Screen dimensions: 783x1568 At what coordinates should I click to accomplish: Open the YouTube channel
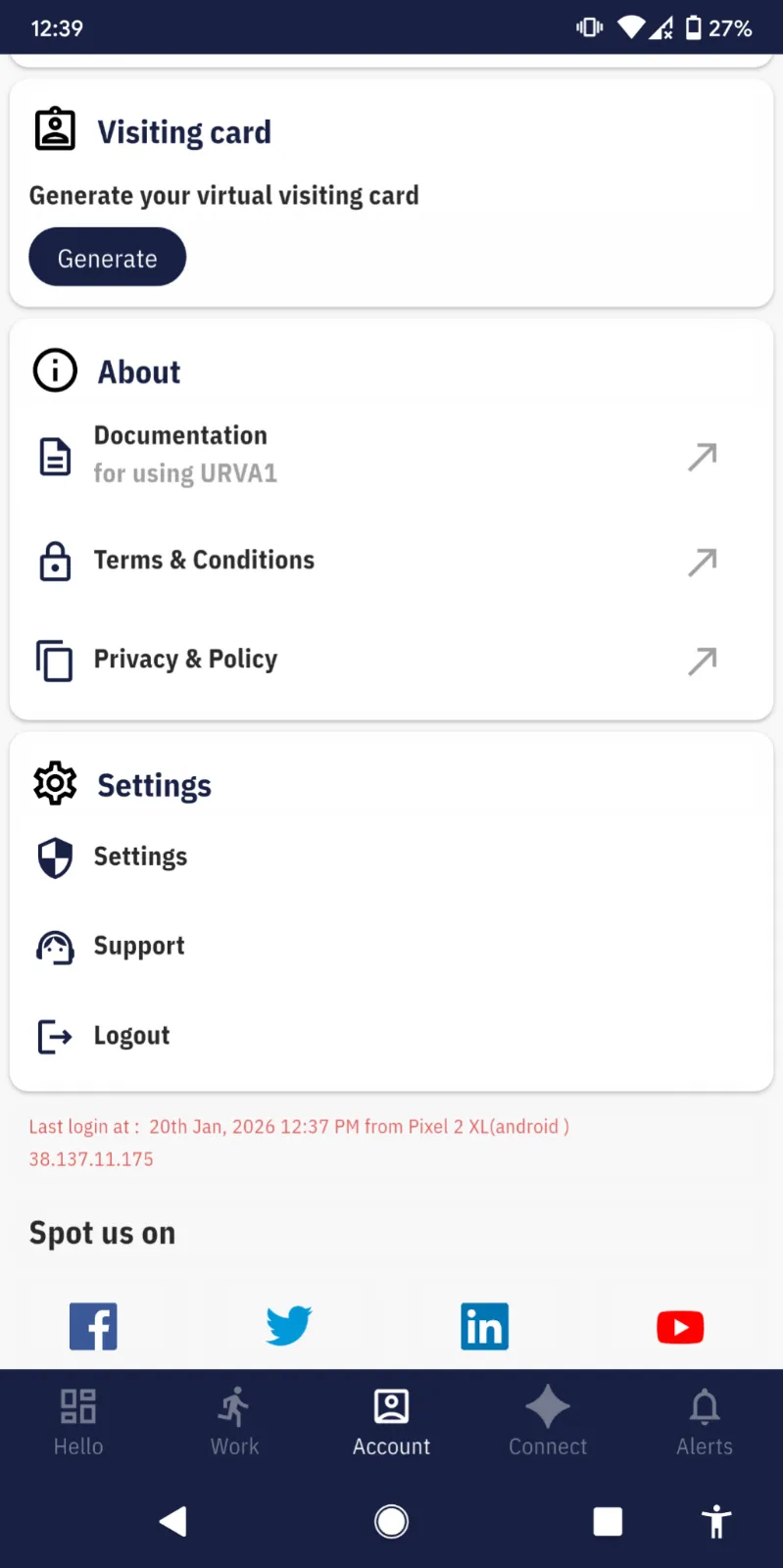click(x=680, y=1327)
